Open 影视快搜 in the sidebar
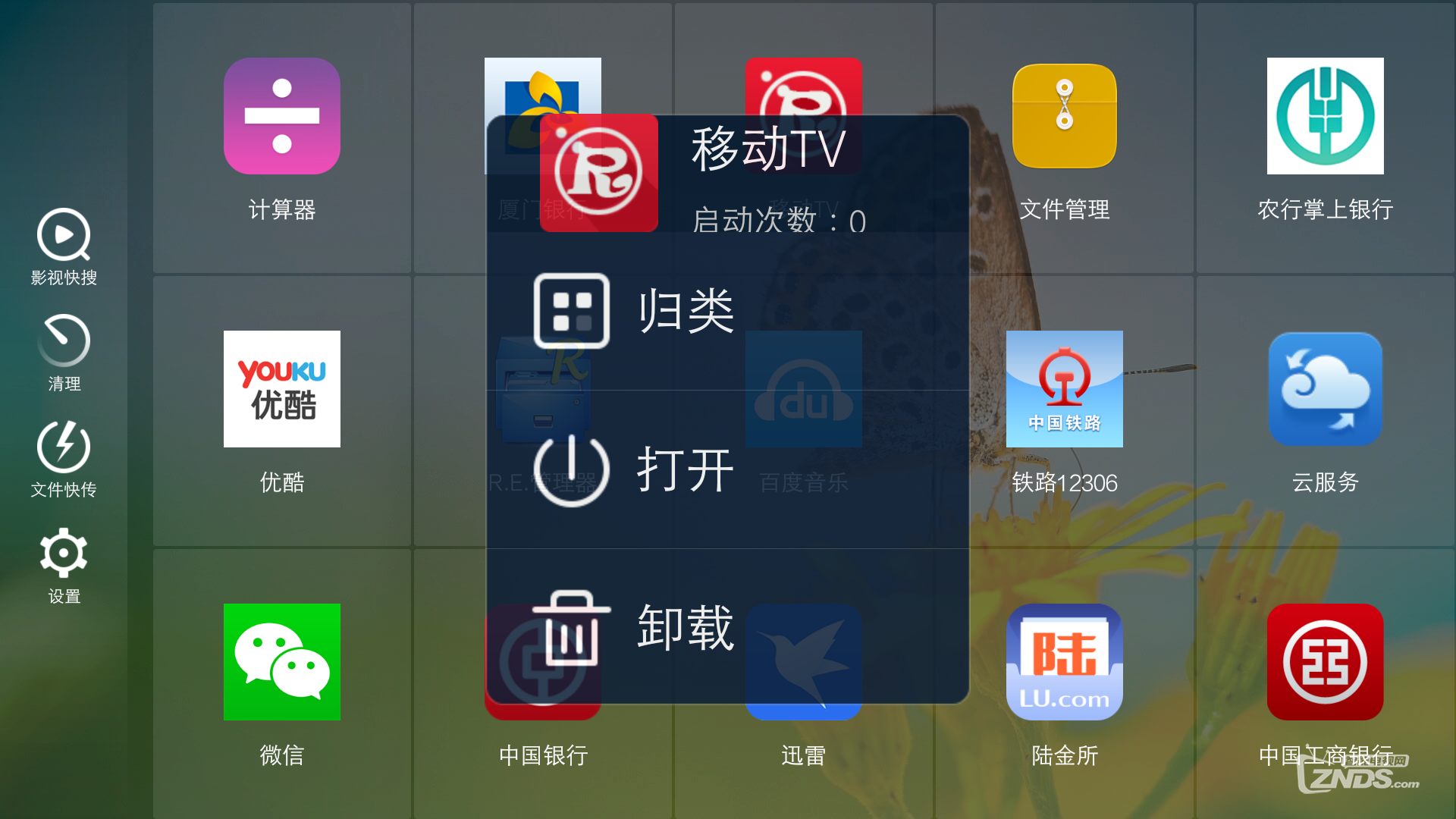The image size is (1456, 819). click(64, 246)
